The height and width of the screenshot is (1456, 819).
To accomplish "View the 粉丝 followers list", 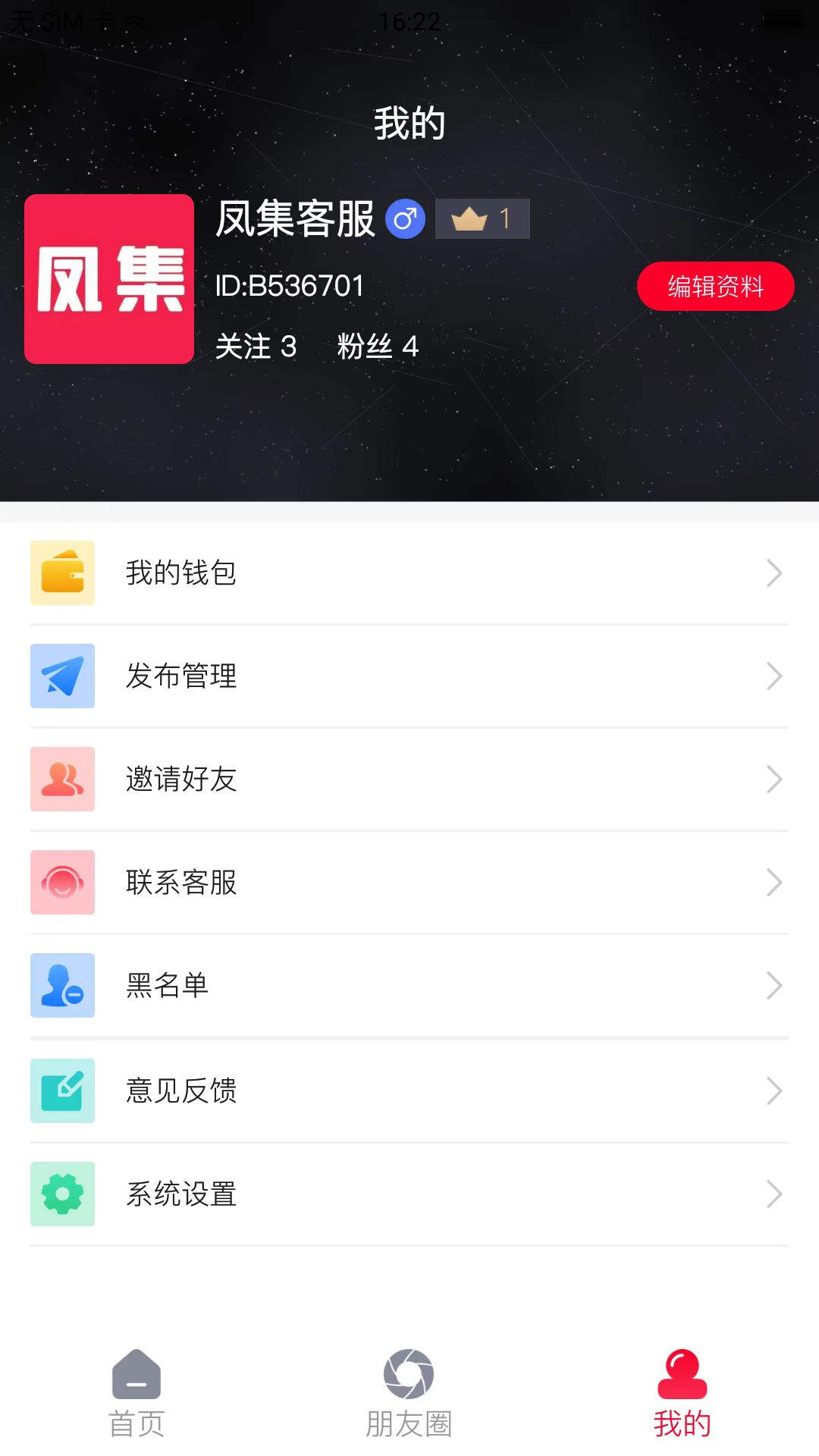I will [x=378, y=347].
